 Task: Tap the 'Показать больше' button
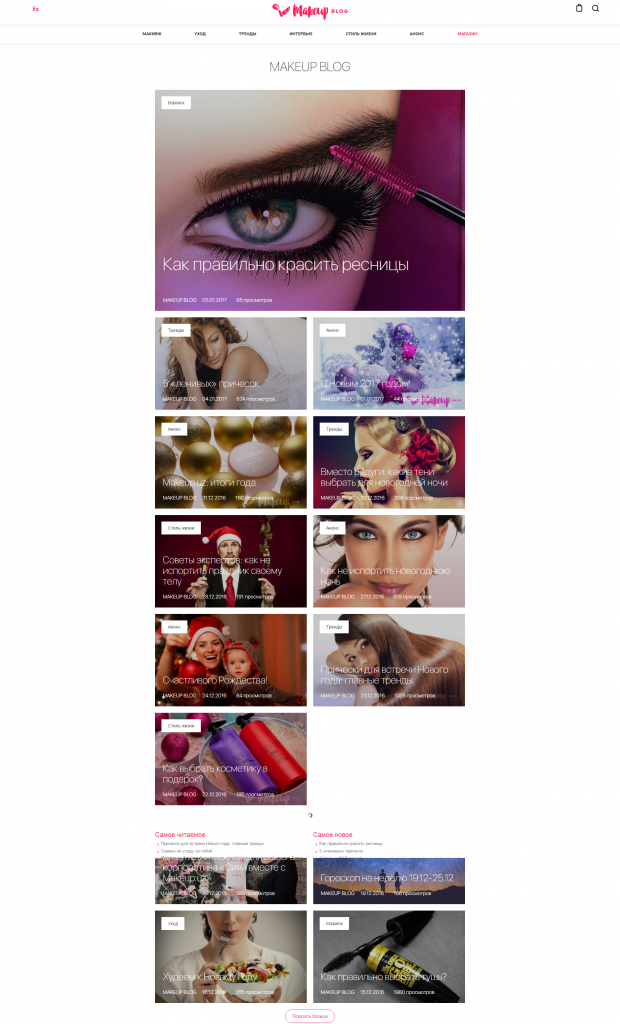310,1016
